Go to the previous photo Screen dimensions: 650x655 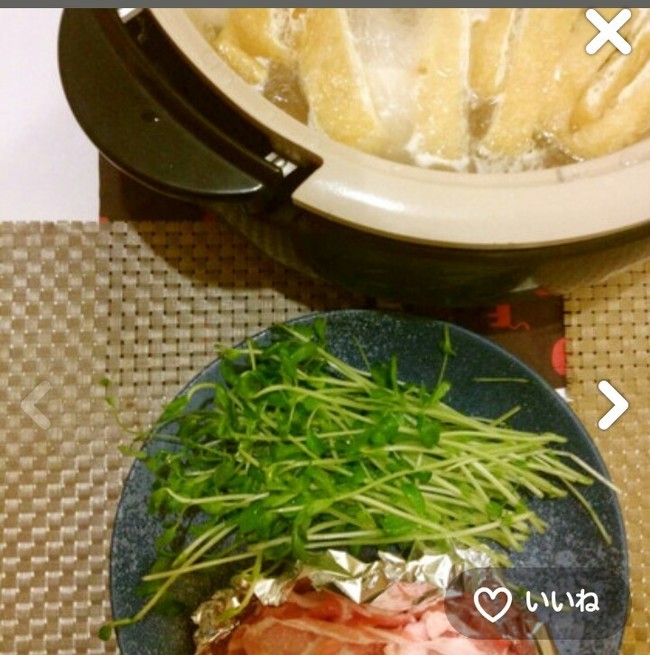[x=36, y=403]
